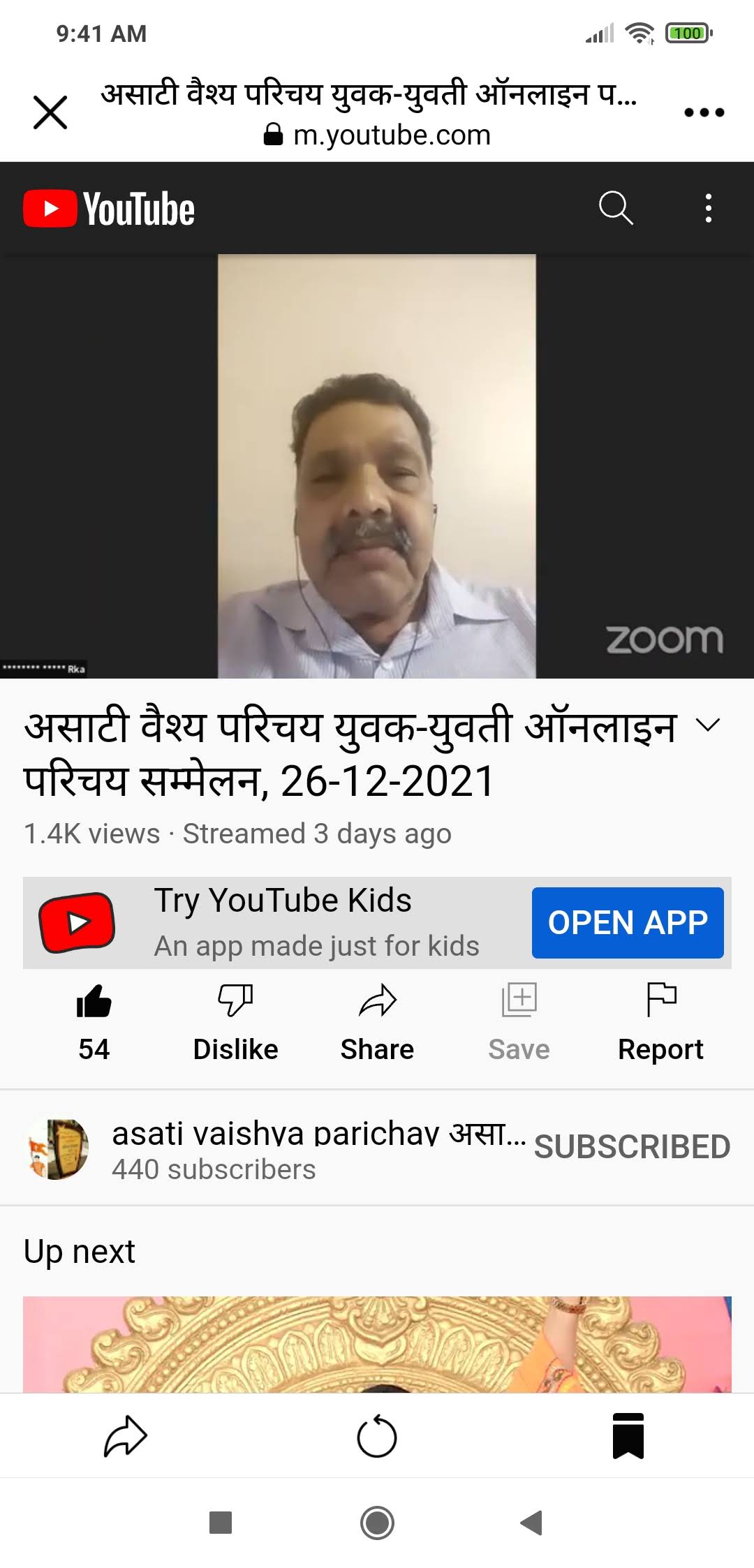Expand the video description chevron

708,726
